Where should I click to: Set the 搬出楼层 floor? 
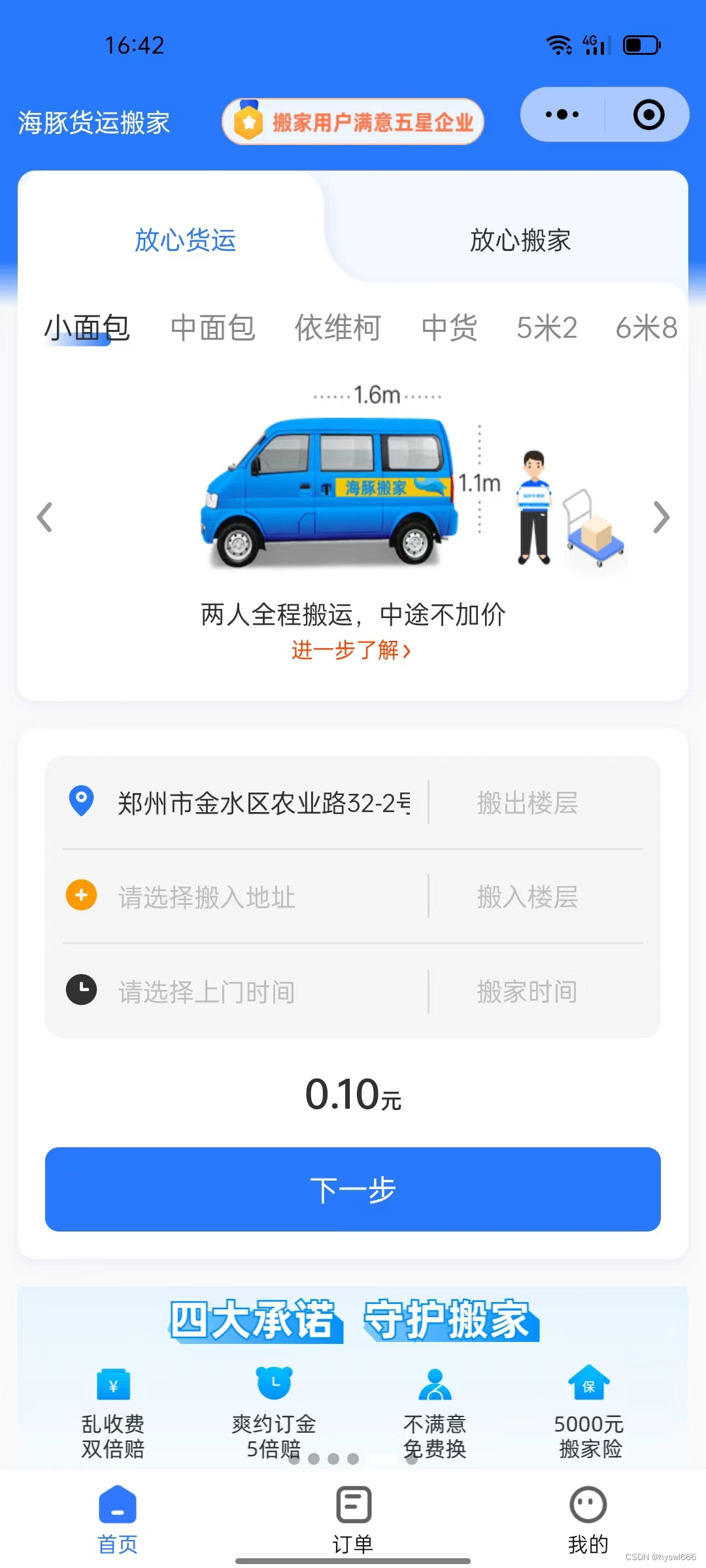click(528, 803)
